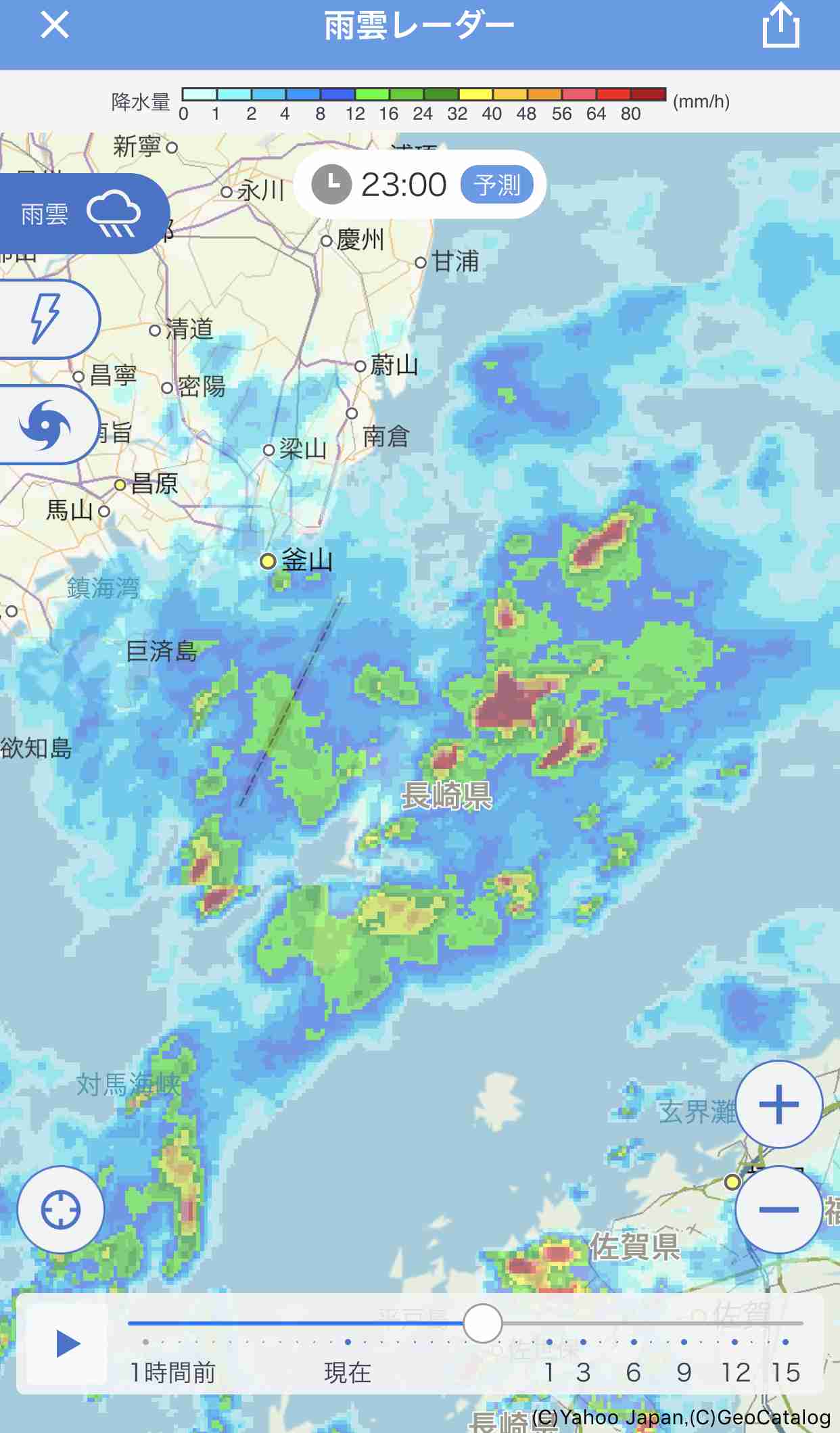Tap the 予測 badge near the time
Viewport: 840px width, 1433px height.
[496, 184]
